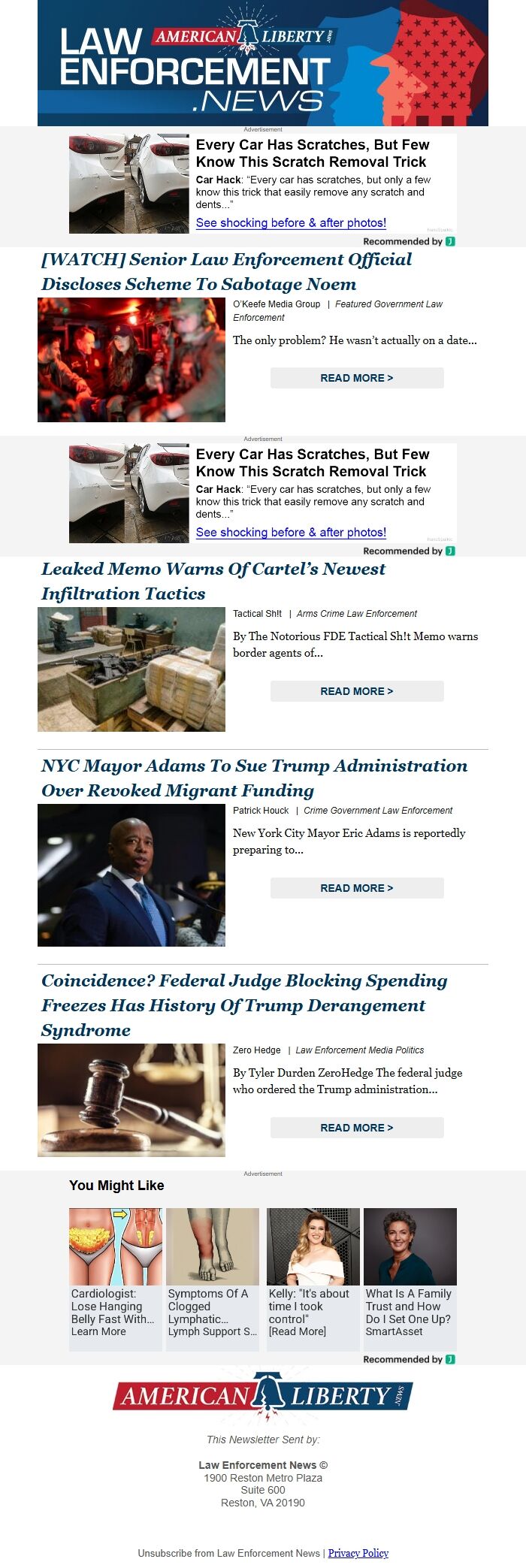Viewport: 526px width, 1568px height.
Task: Open the Cardiologist belly fat ad tile
Action: 115,1278
